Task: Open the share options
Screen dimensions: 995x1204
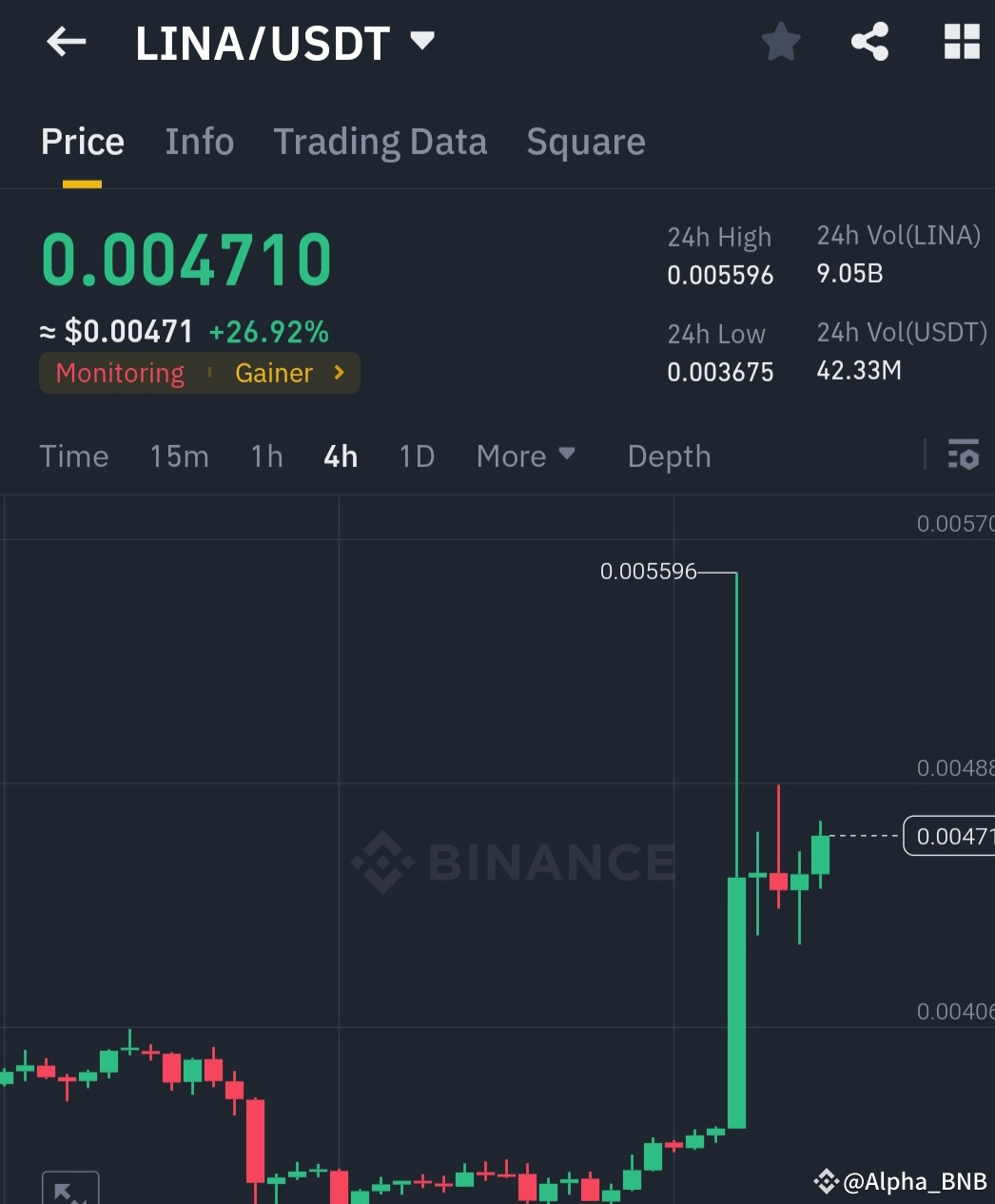Action: 869,42
